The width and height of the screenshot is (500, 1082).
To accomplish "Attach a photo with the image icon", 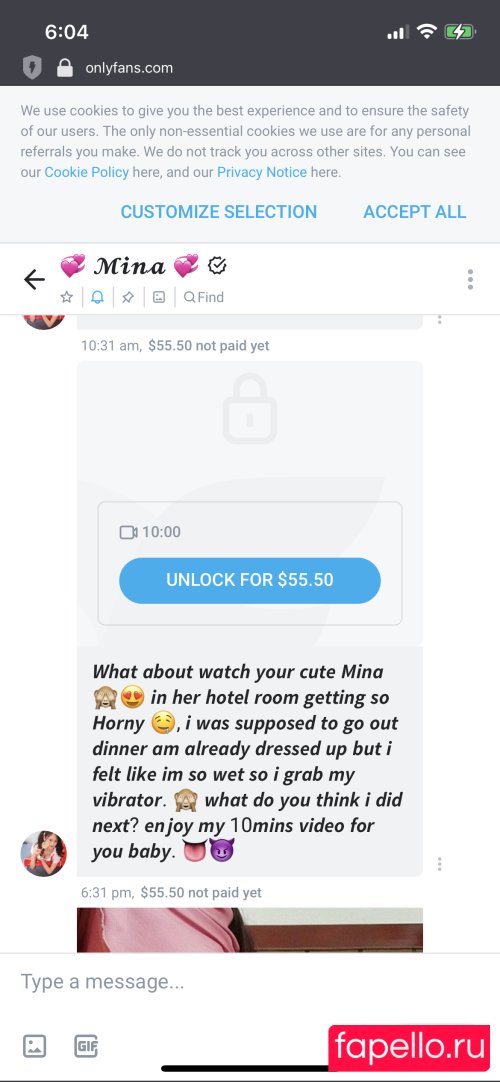I will coord(34,1046).
